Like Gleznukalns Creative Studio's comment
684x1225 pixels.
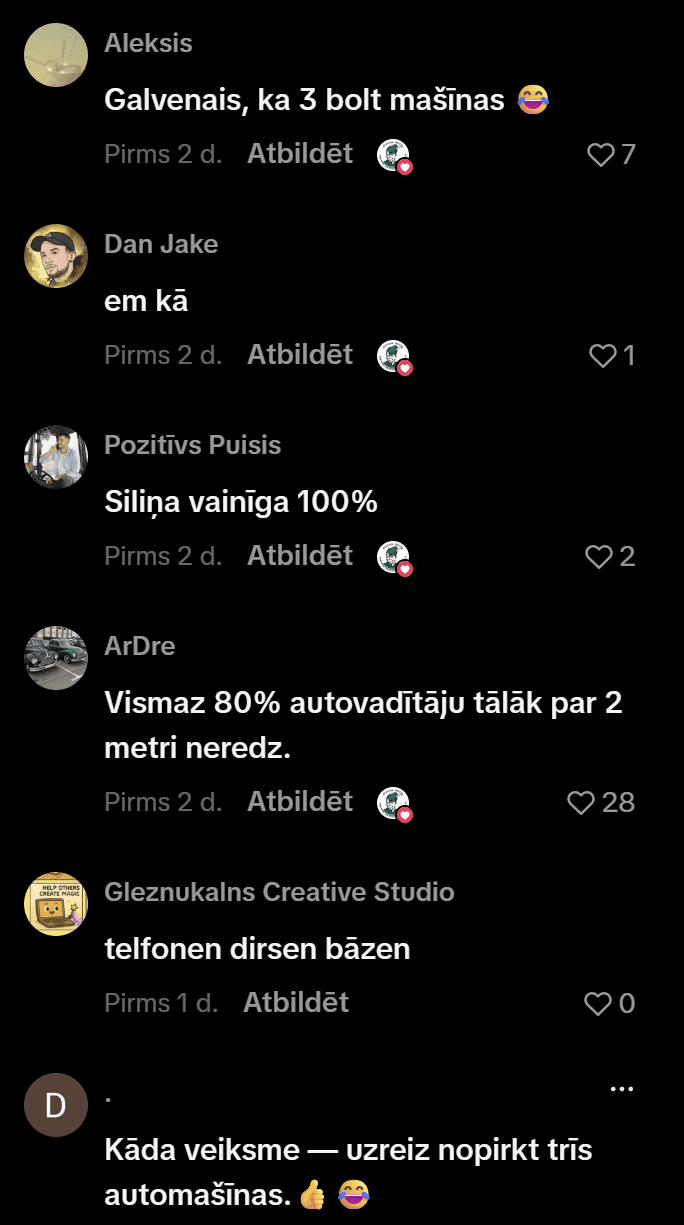[598, 1004]
